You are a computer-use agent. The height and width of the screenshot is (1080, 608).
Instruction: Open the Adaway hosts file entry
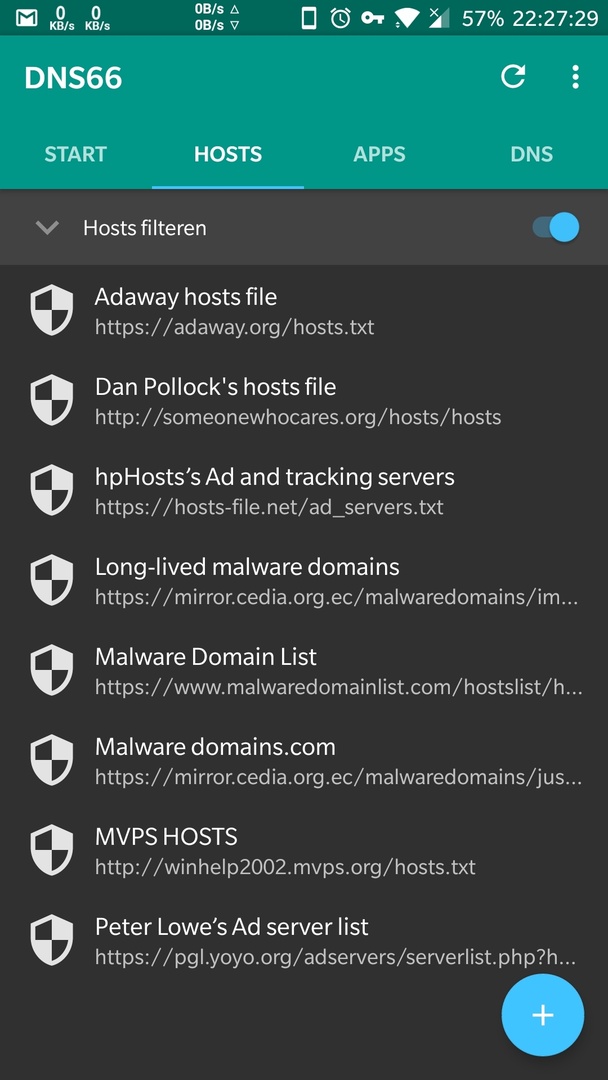pos(304,311)
